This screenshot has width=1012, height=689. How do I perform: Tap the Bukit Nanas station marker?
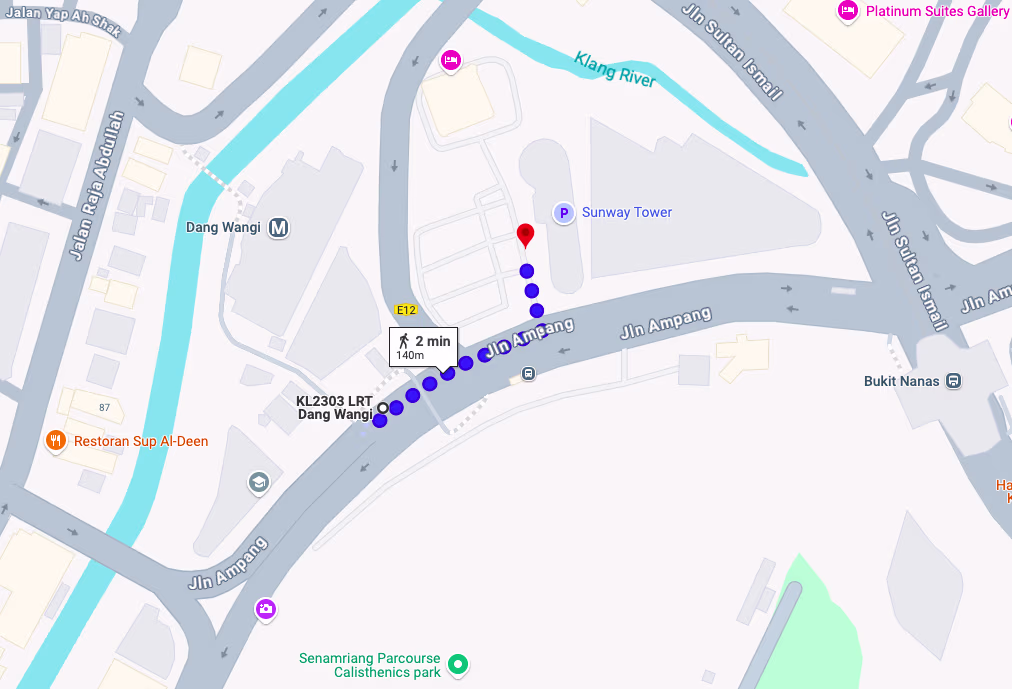(x=953, y=381)
